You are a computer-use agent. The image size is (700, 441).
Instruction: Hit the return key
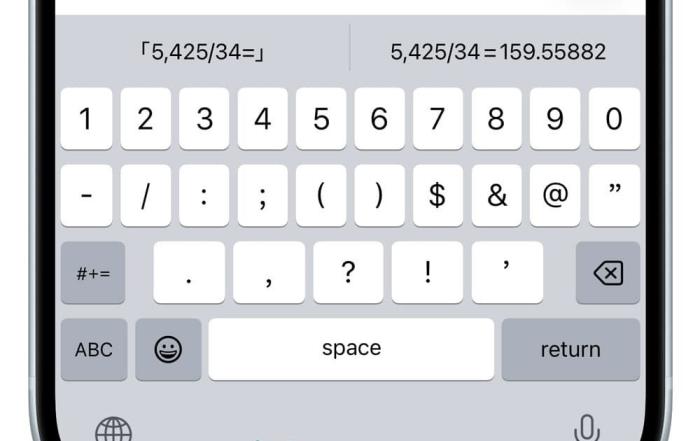[x=570, y=349]
